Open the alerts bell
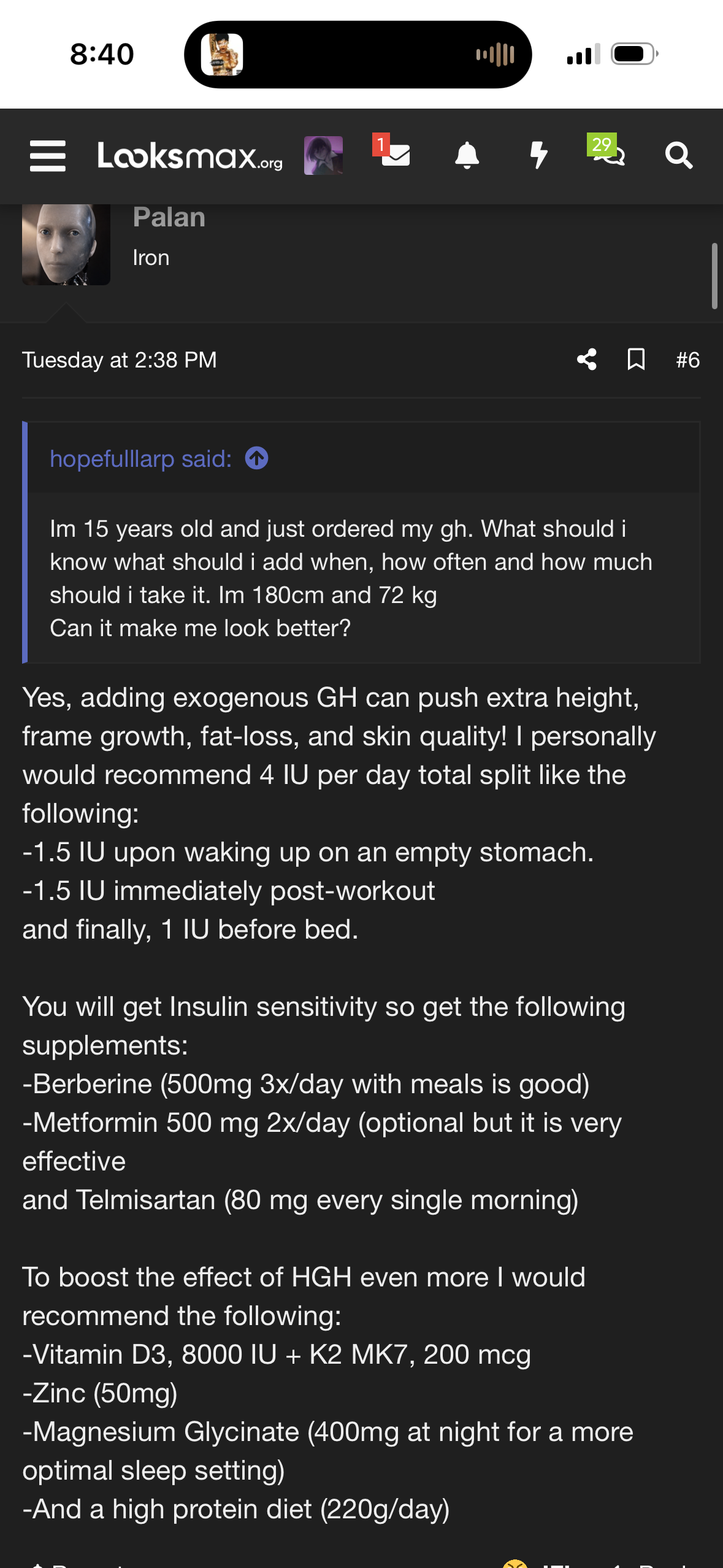This screenshot has width=723, height=1568. [467, 156]
